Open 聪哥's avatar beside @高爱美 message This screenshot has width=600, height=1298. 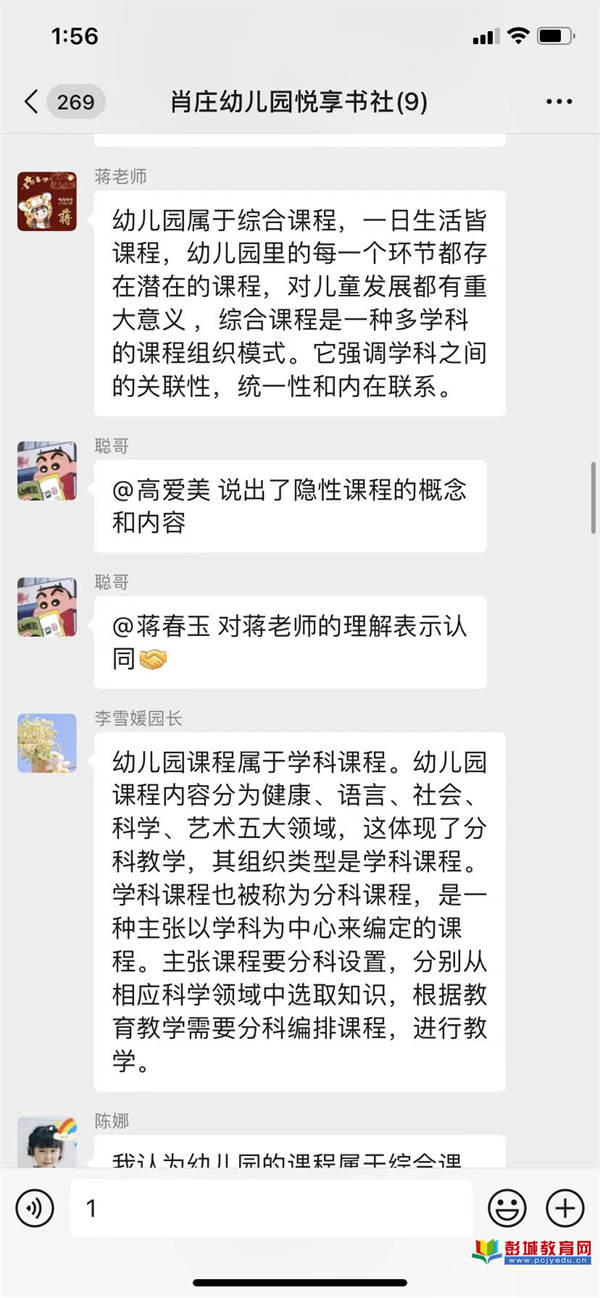click(47, 471)
